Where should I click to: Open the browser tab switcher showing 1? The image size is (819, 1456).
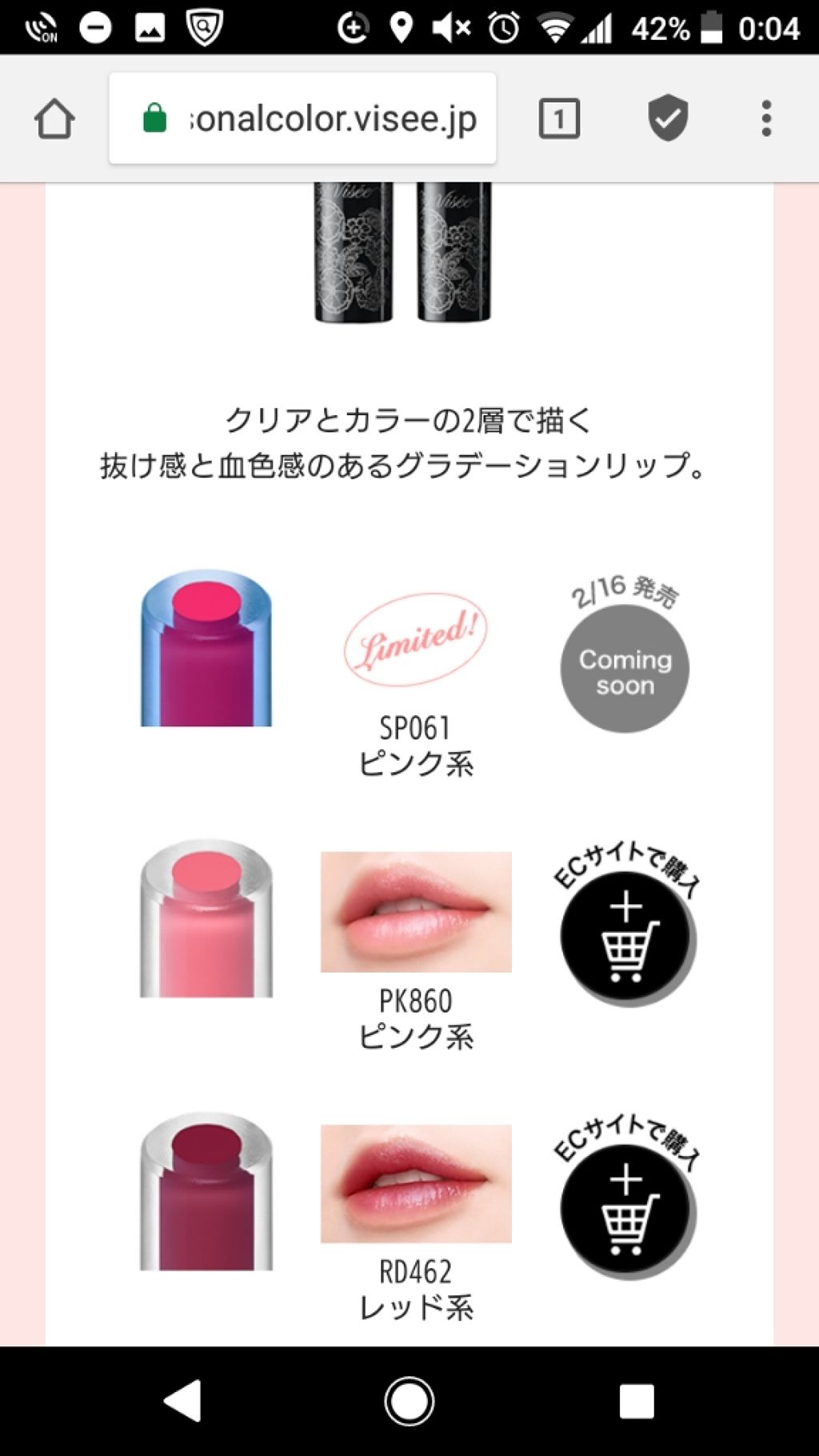[x=558, y=118]
